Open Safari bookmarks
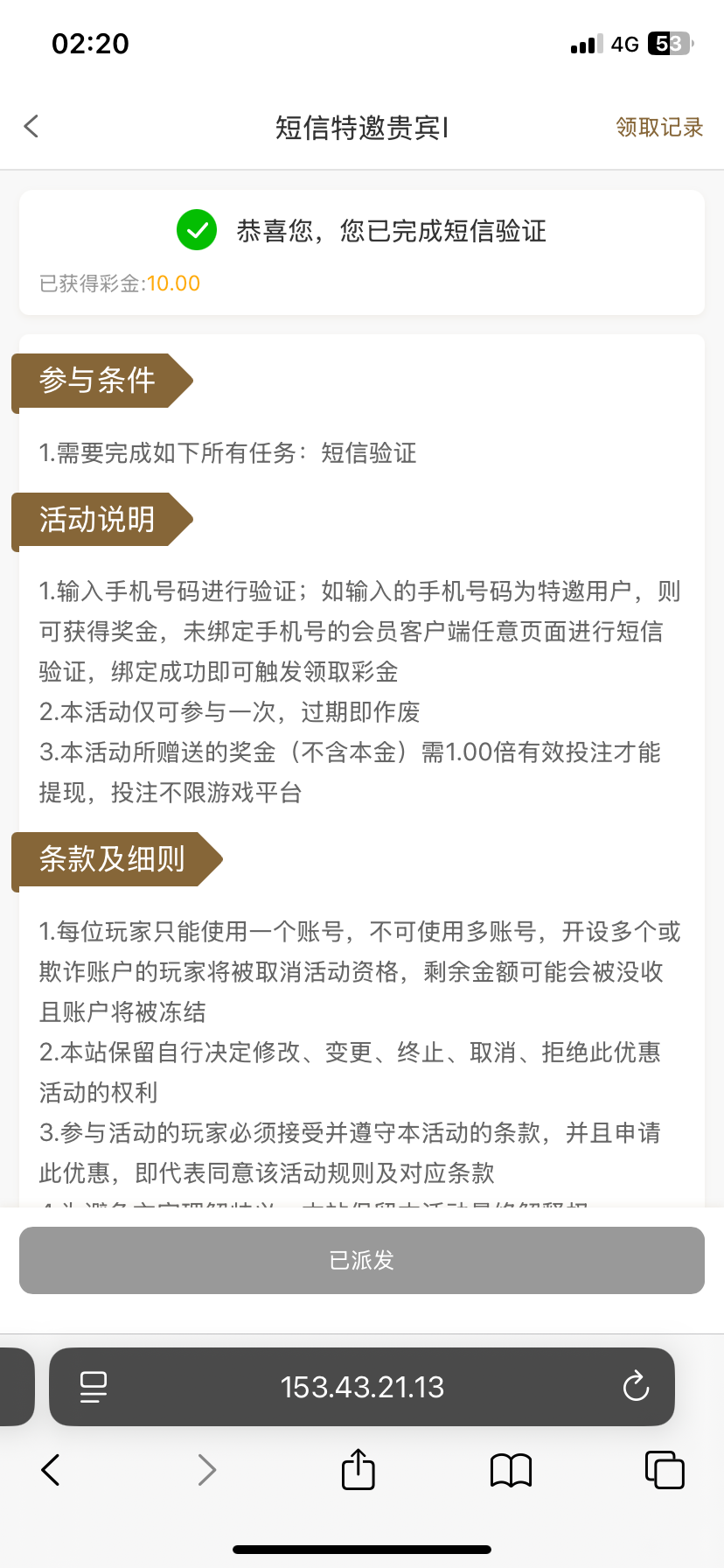The image size is (724, 1568). 511,1470
